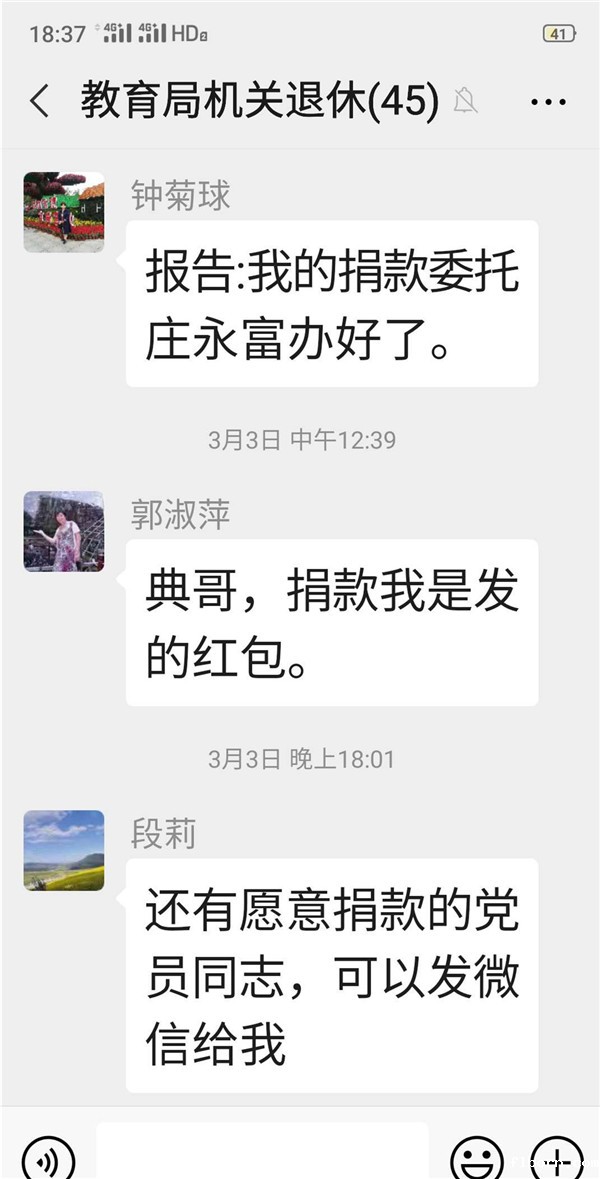The height and width of the screenshot is (1179, 600).
Task: View 段莉's profile avatar
Action: coord(64,850)
